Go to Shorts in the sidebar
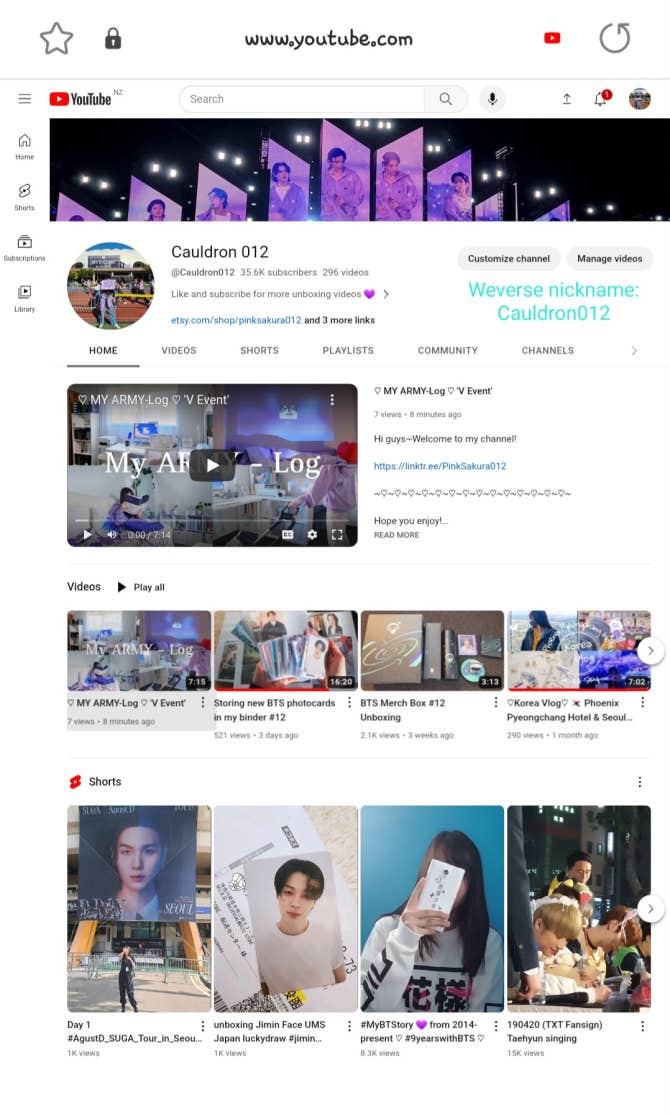670x1116 pixels. (25, 196)
